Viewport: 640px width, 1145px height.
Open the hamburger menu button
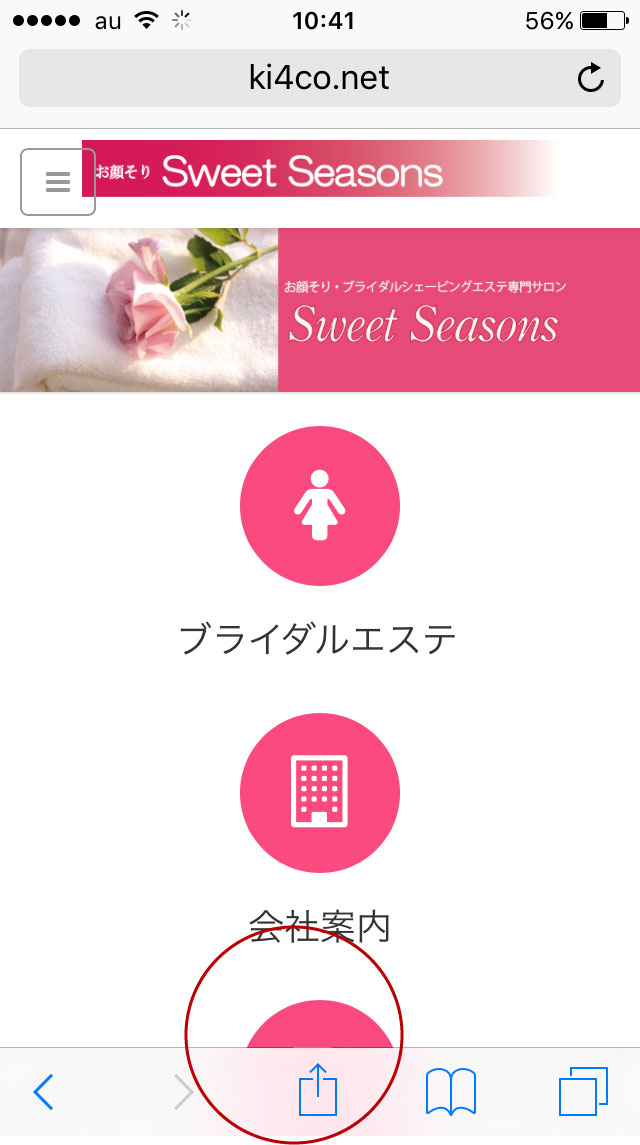coord(58,182)
